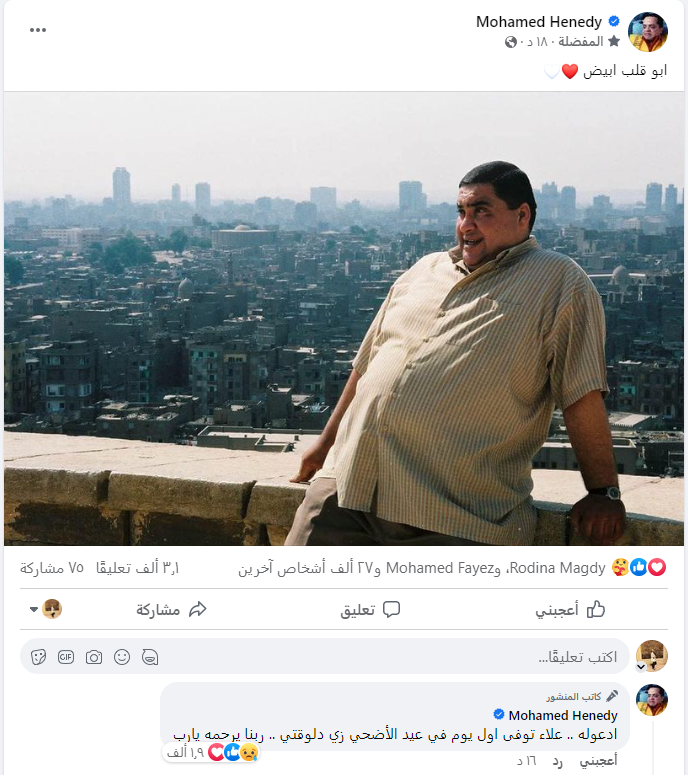The height and width of the screenshot is (775, 688).
Task: Attach a photo using the camera icon
Action: point(94,657)
